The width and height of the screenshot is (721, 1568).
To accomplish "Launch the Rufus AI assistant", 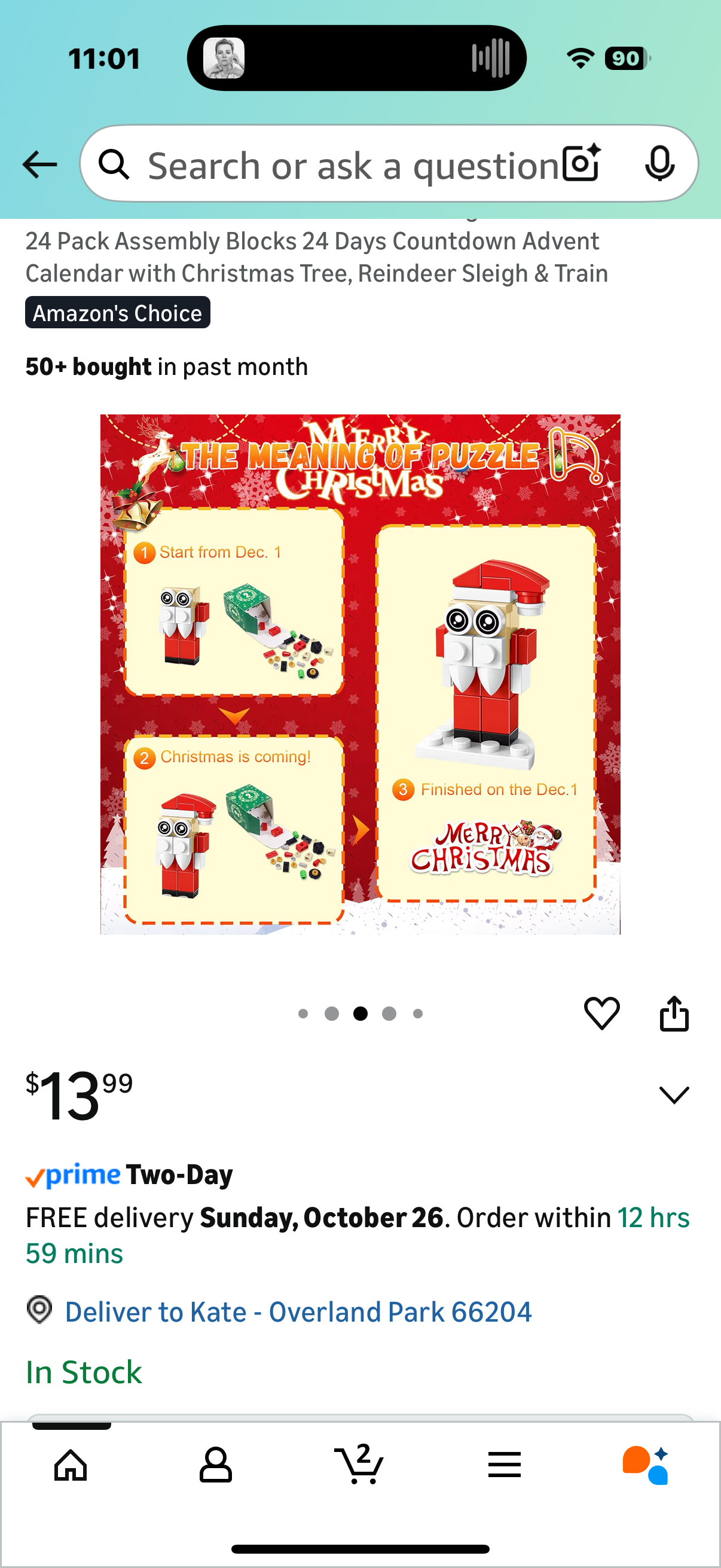I will [x=646, y=1464].
